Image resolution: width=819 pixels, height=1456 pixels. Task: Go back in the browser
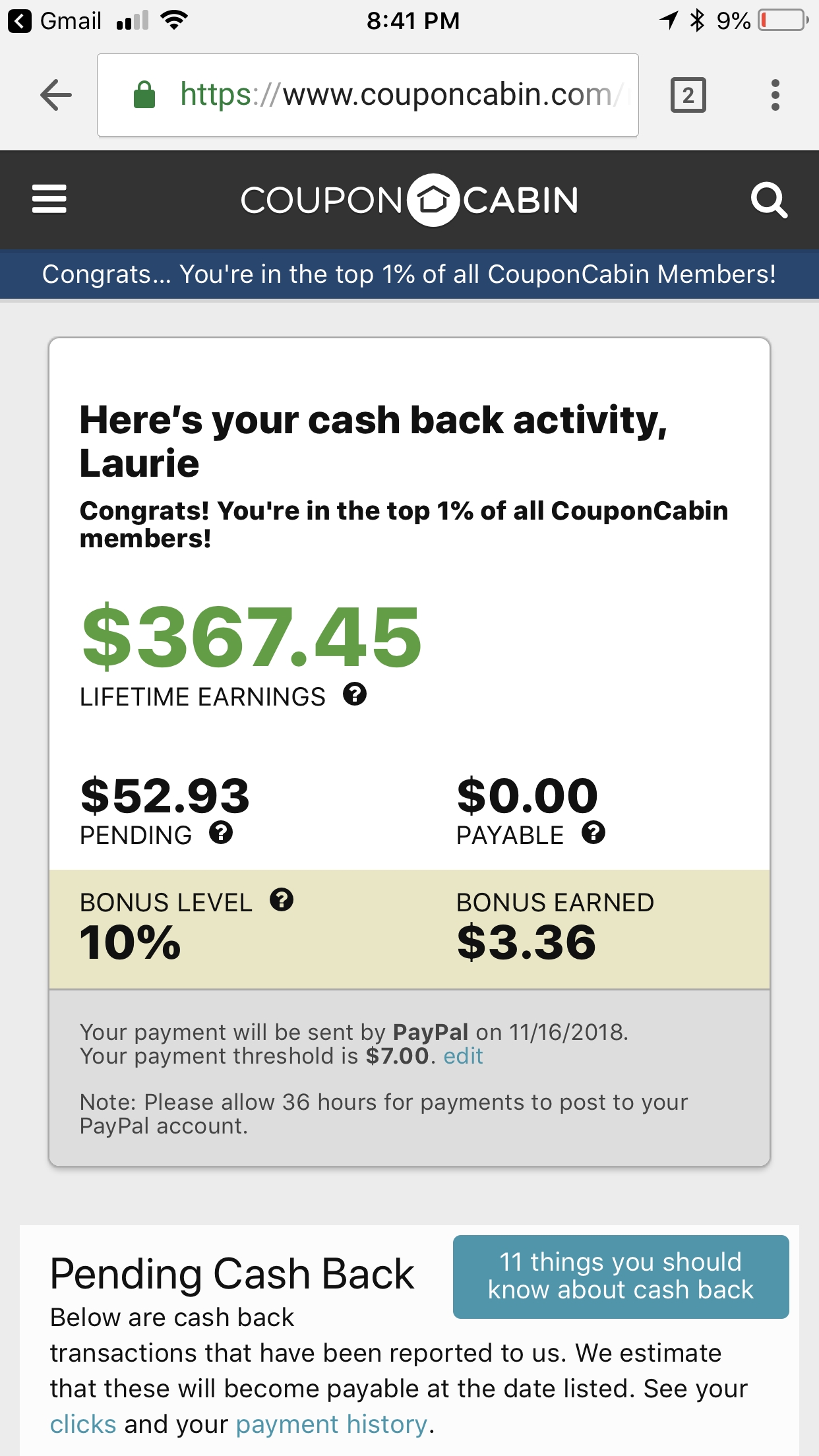[x=56, y=95]
